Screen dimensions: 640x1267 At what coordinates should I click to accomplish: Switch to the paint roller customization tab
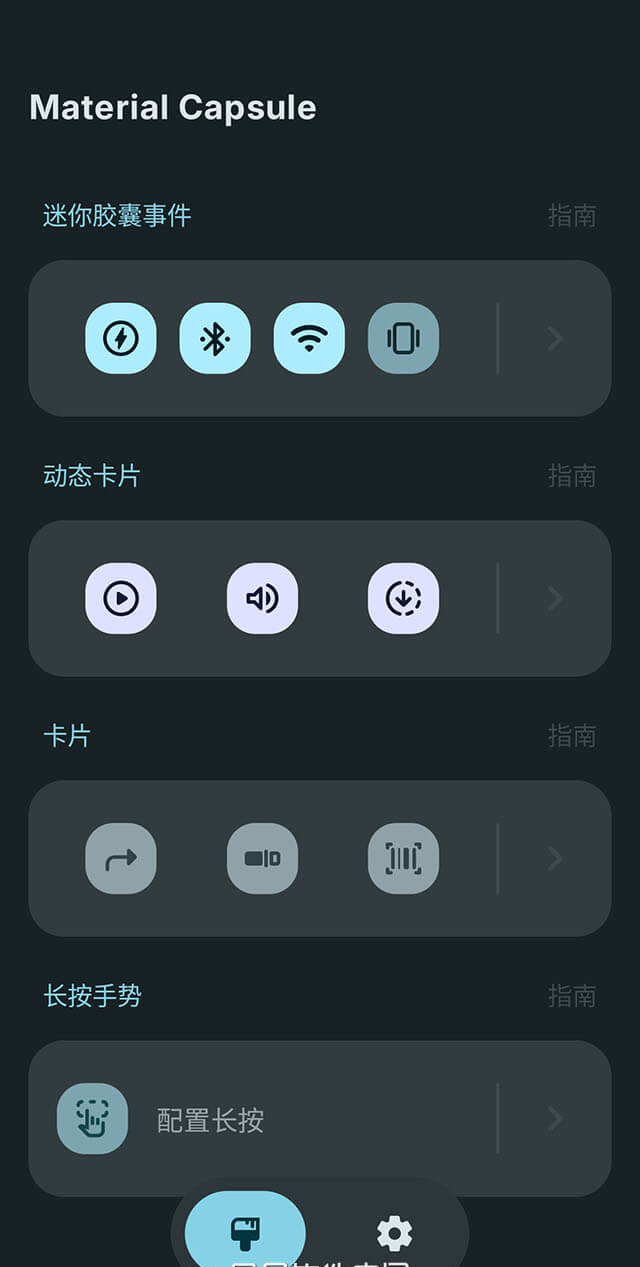tap(246, 1232)
